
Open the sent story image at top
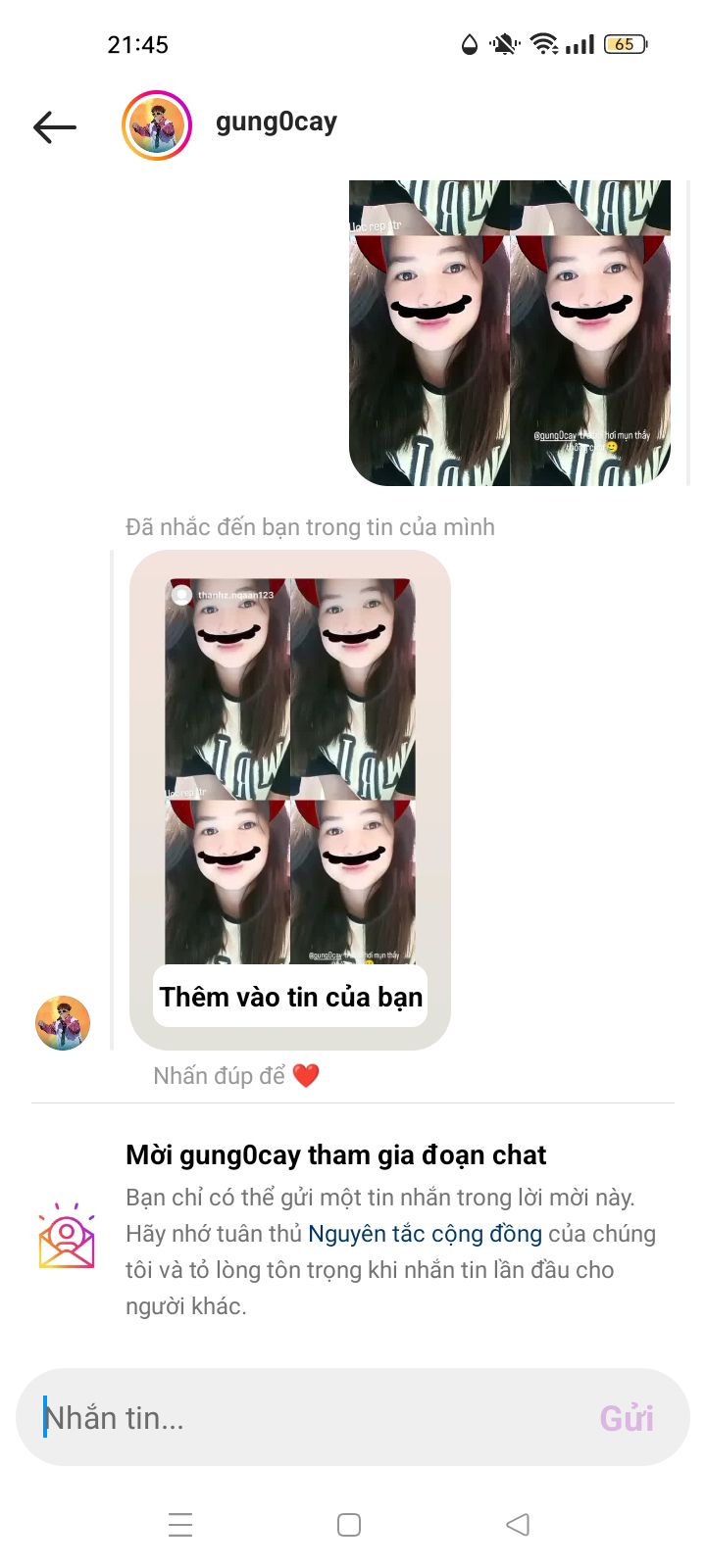pos(510,332)
